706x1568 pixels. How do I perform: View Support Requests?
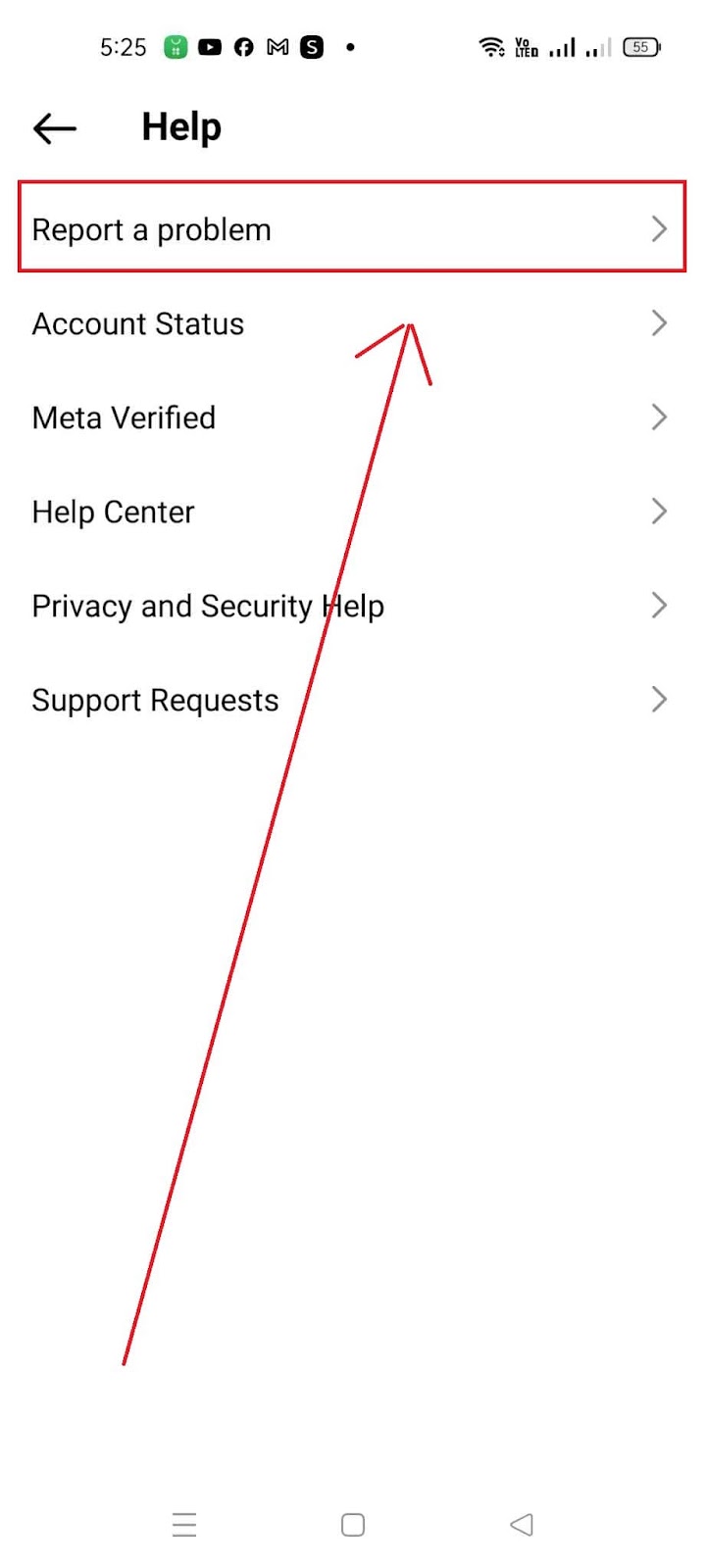pos(352,700)
